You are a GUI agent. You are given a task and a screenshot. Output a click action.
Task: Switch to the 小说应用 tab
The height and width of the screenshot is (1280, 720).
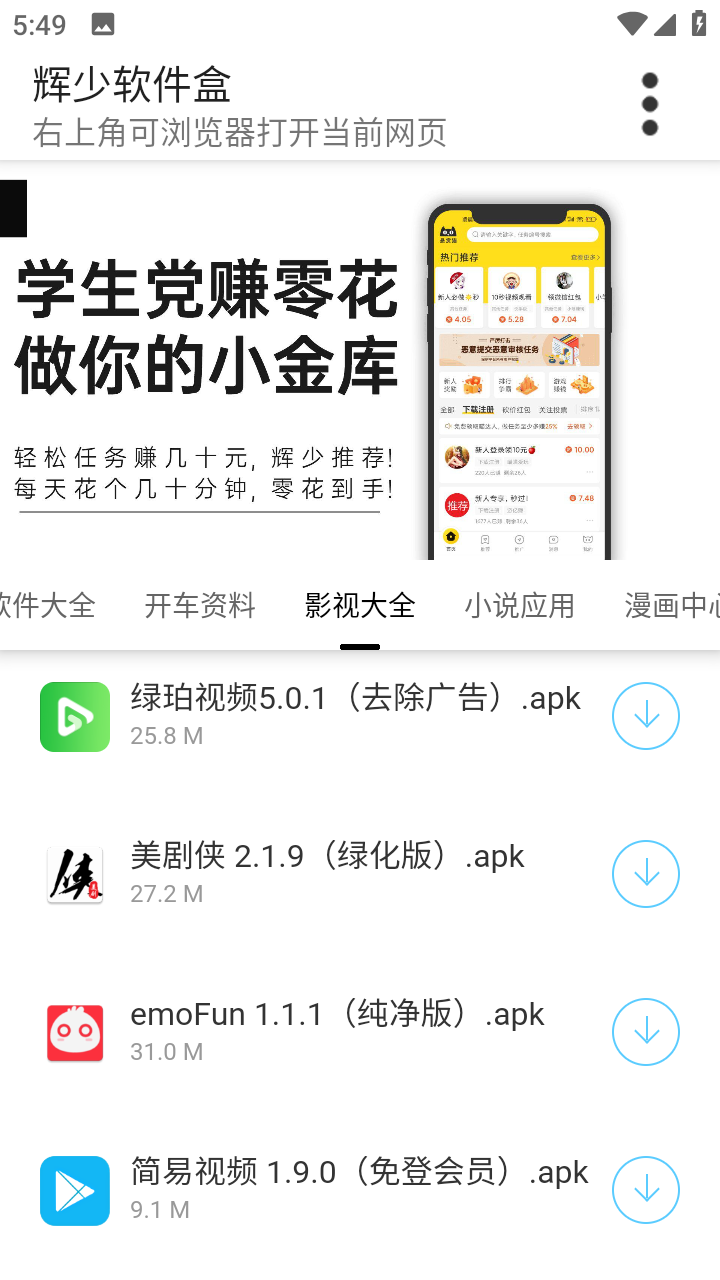[519, 605]
